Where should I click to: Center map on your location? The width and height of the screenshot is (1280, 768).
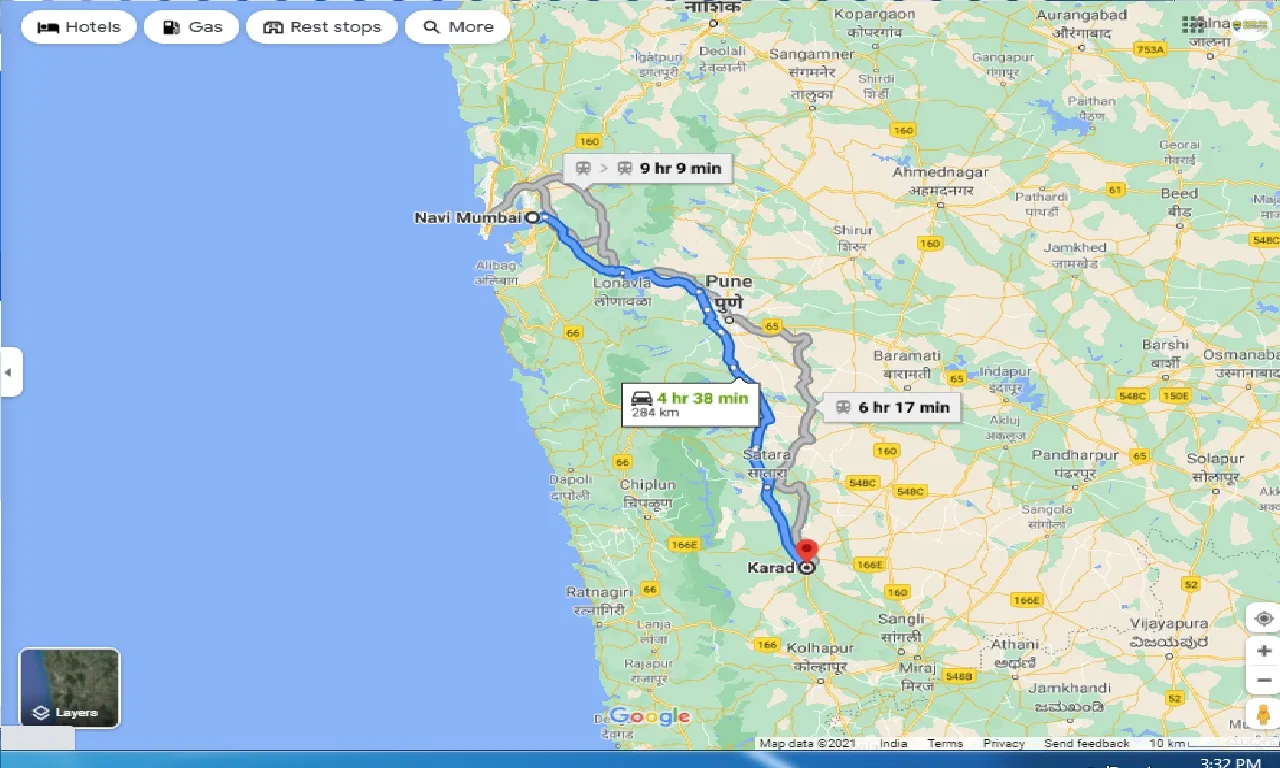pyautogui.click(x=1262, y=618)
